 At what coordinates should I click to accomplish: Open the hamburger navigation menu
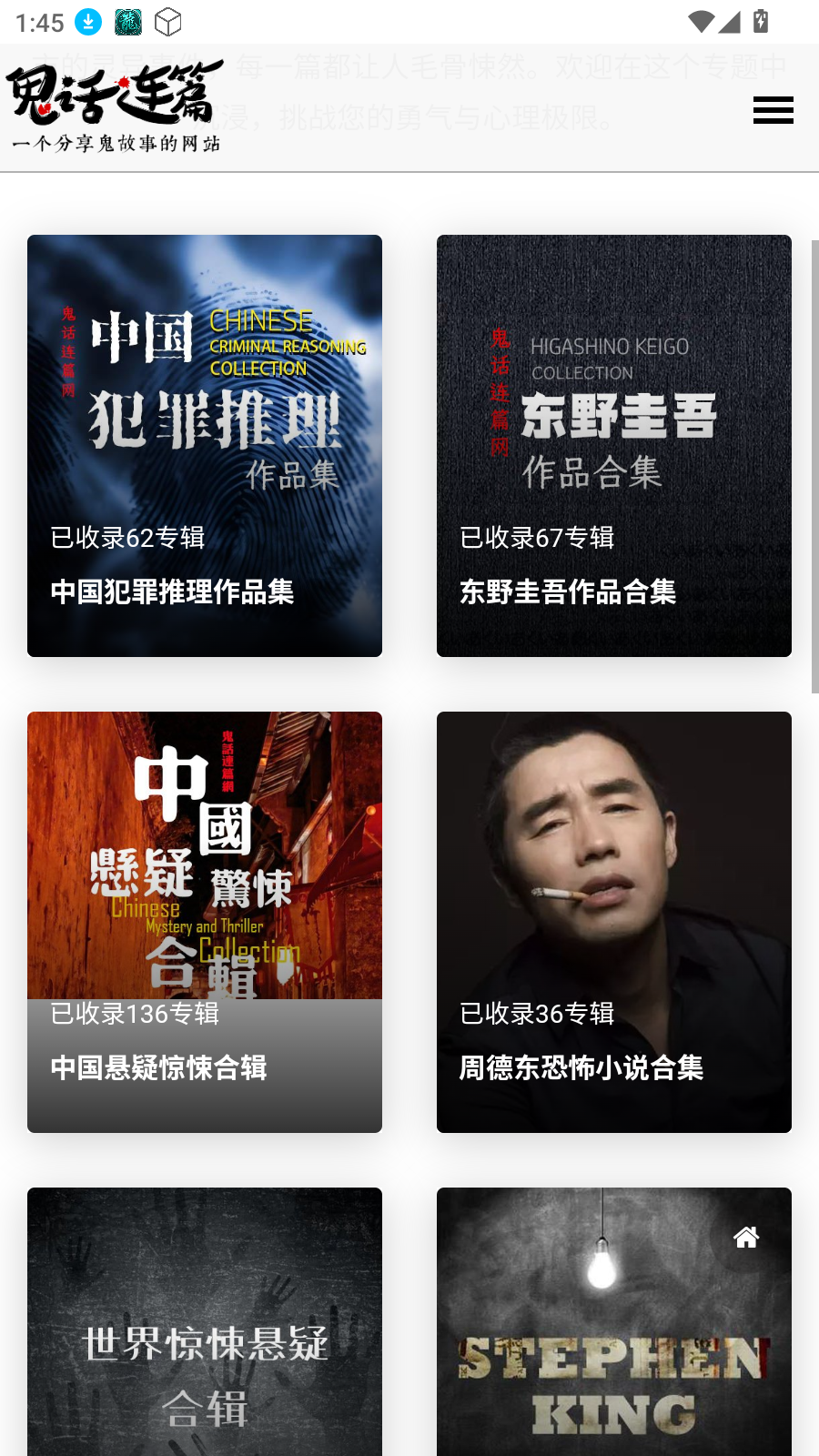[x=773, y=110]
